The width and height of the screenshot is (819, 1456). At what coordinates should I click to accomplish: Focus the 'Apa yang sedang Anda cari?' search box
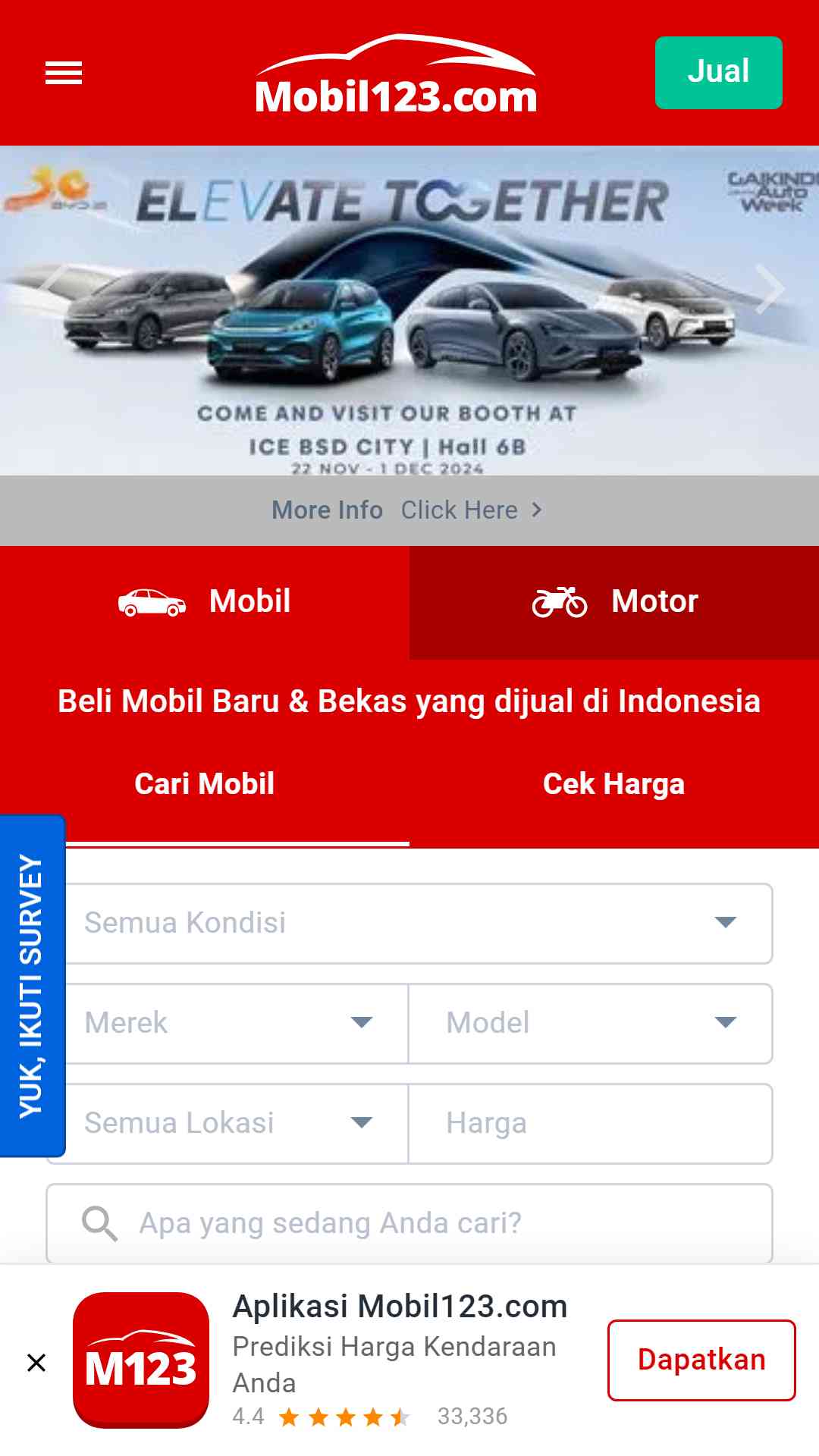(x=409, y=1223)
